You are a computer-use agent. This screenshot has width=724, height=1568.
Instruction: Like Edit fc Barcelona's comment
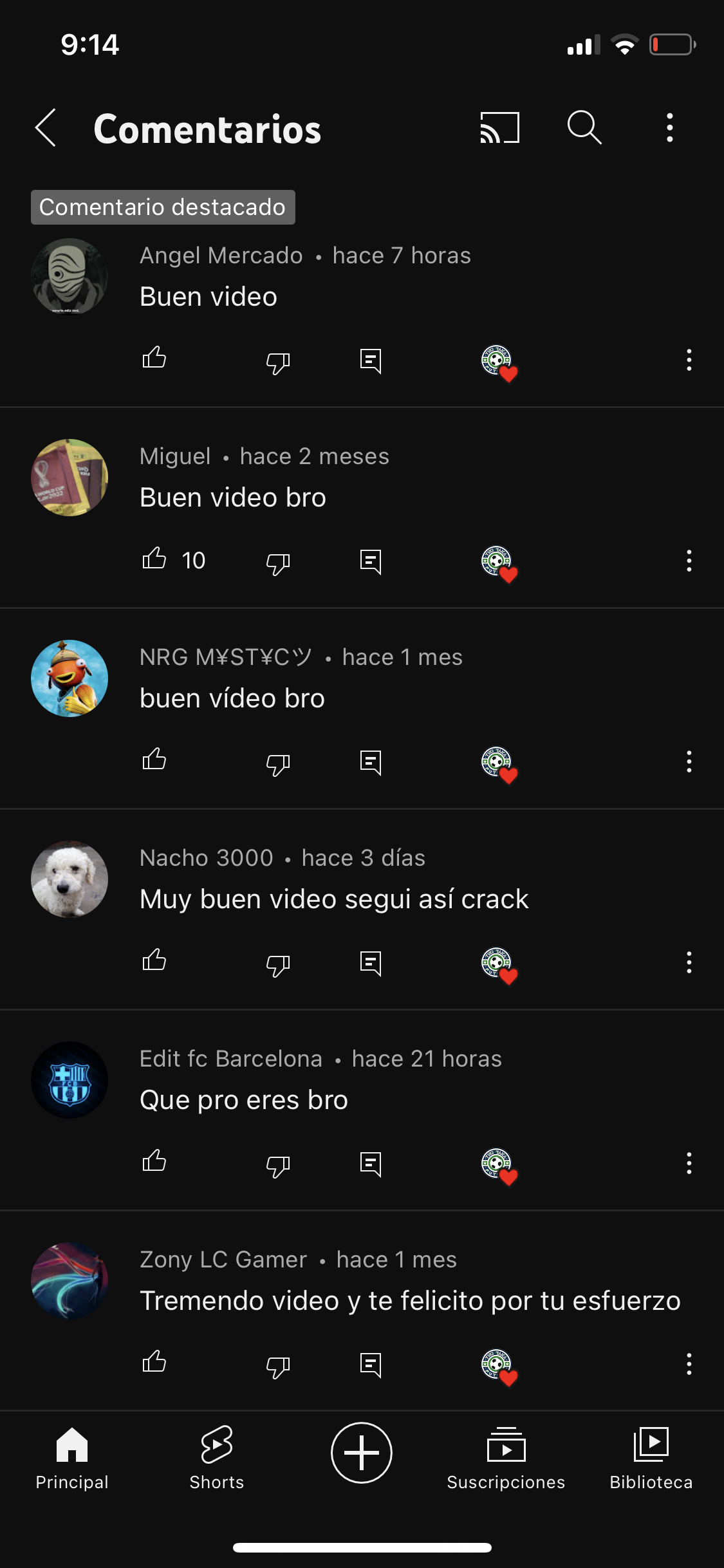pyautogui.click(x=154, y=1162)
